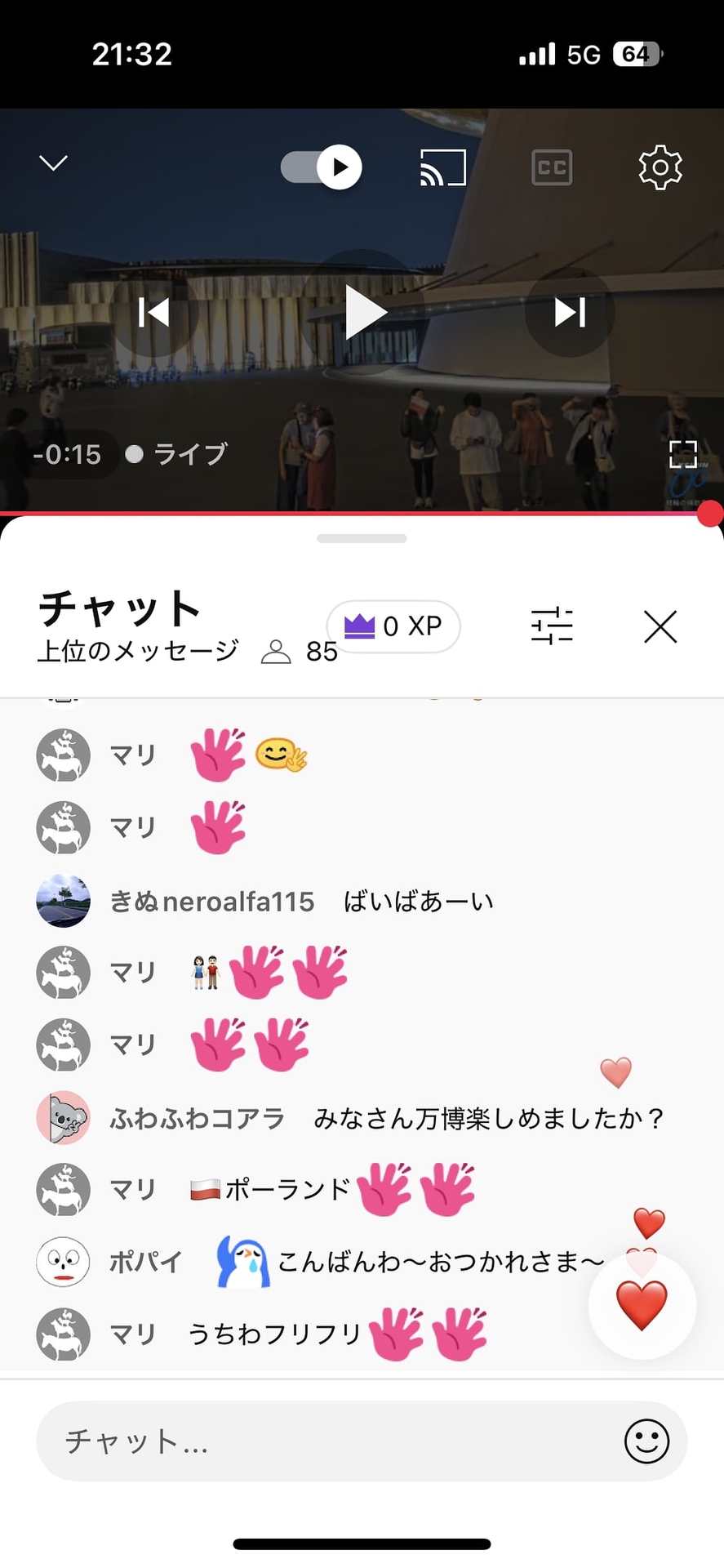Enter fullscreen video mode
Image resolution: width=724 pixels, height=1568 pixels.
(682, 454)
